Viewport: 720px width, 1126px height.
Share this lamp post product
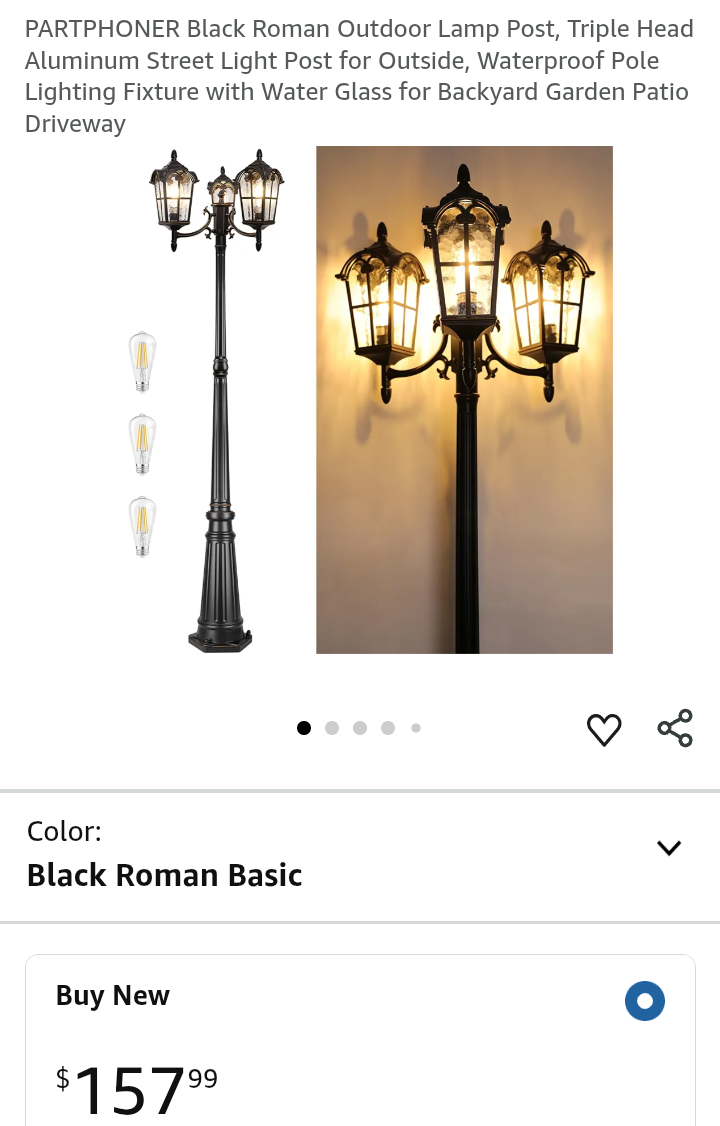(x=675, y=729)
